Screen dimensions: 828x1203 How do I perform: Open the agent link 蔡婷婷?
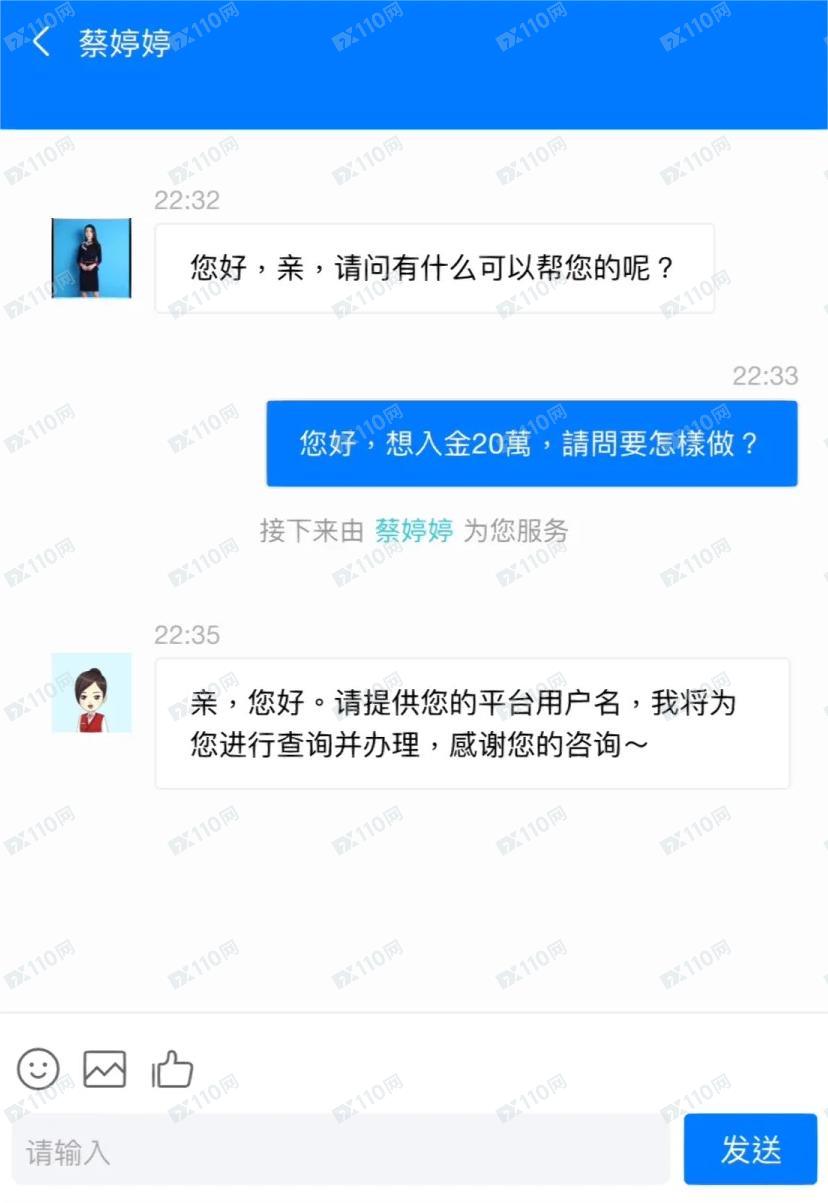(414, 530)
